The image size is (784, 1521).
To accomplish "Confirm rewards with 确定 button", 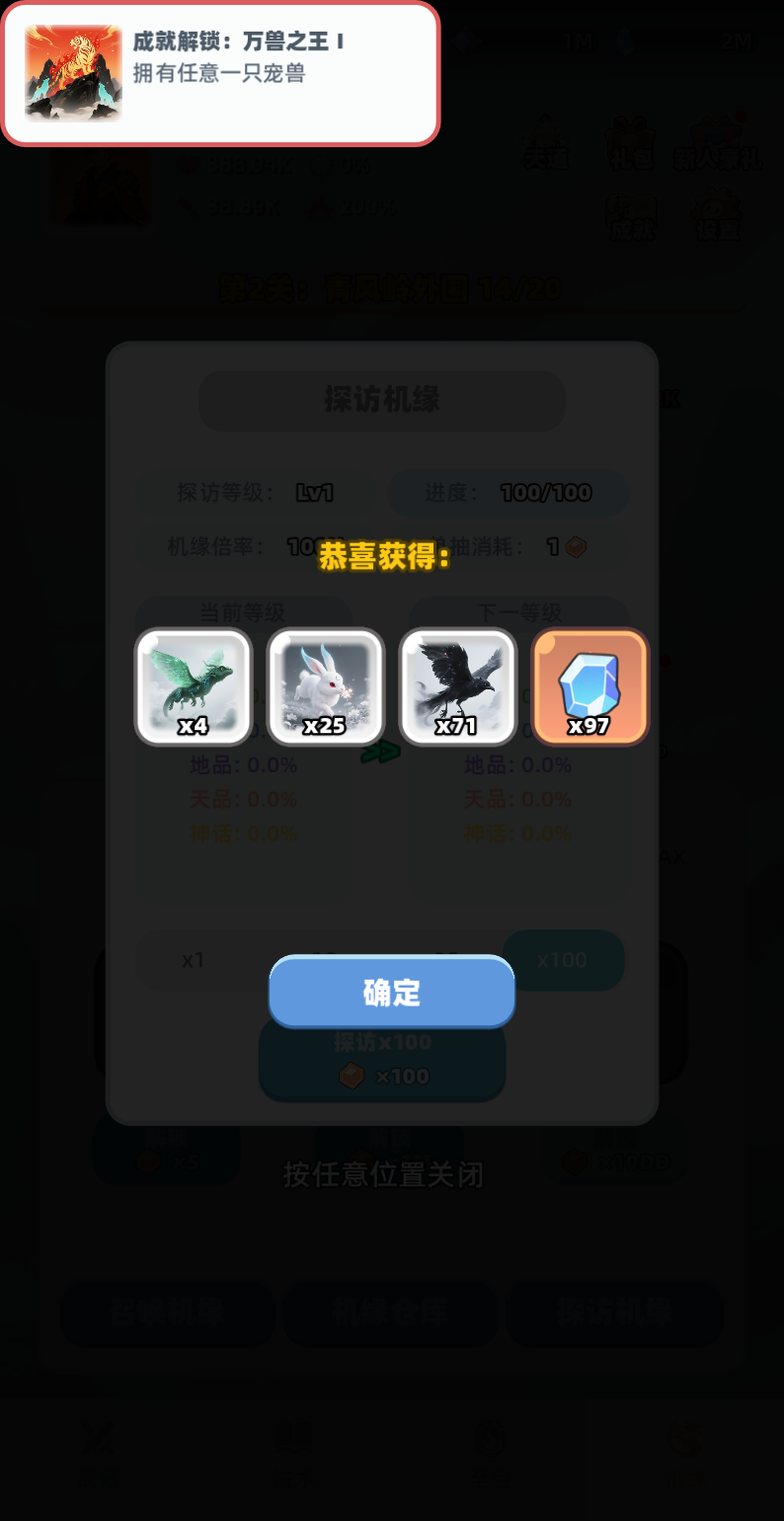I will click(x=392, y=993).
